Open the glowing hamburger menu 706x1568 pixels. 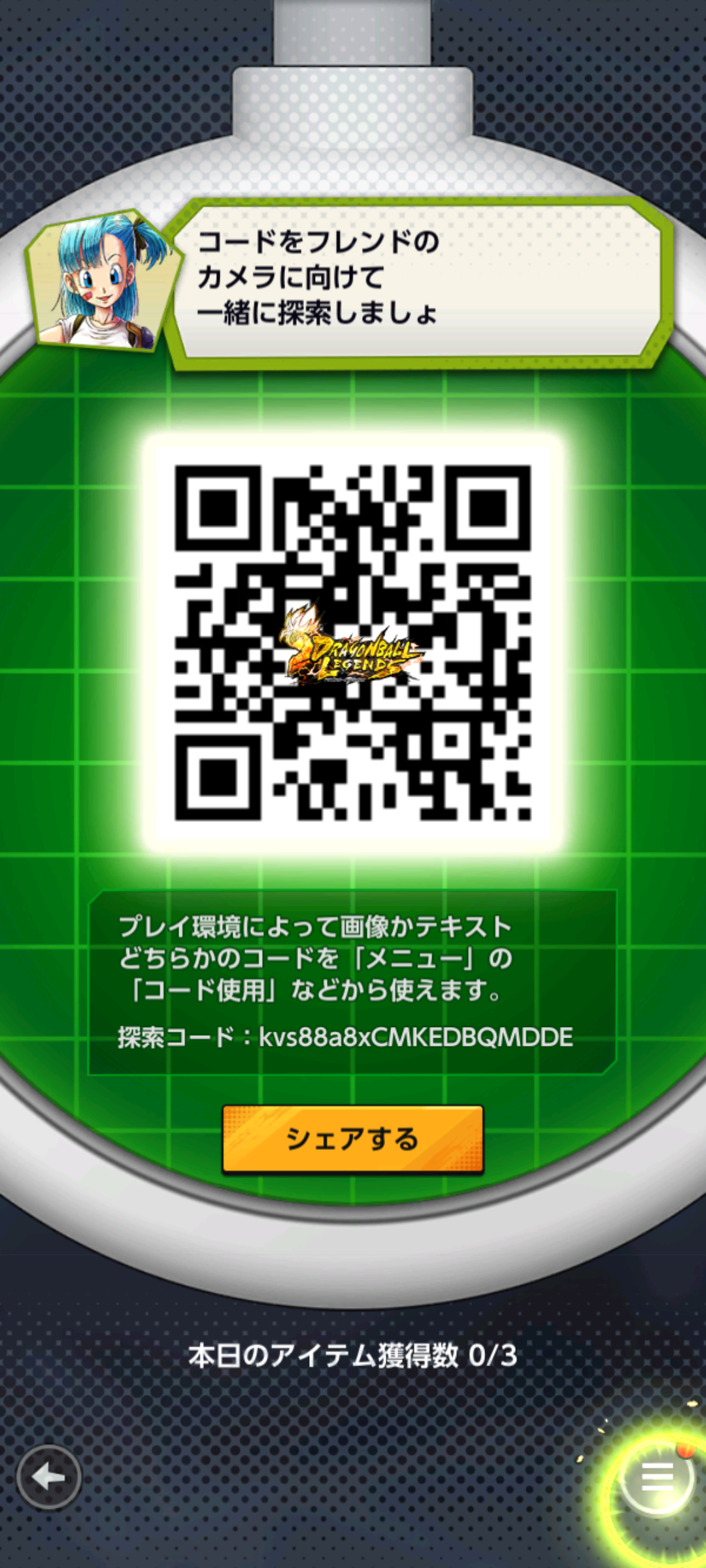[657, 1477]
